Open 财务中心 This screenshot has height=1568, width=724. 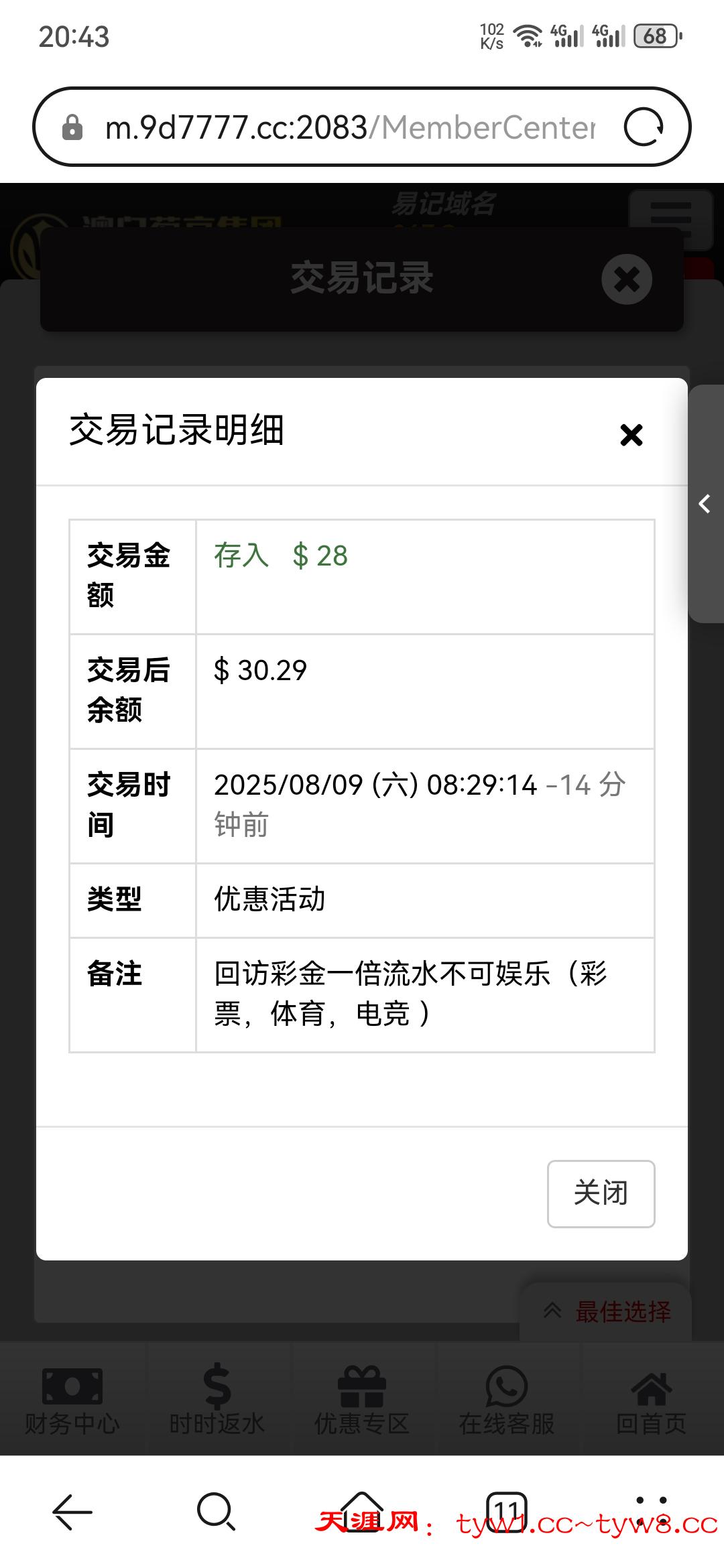(72, 1400)
